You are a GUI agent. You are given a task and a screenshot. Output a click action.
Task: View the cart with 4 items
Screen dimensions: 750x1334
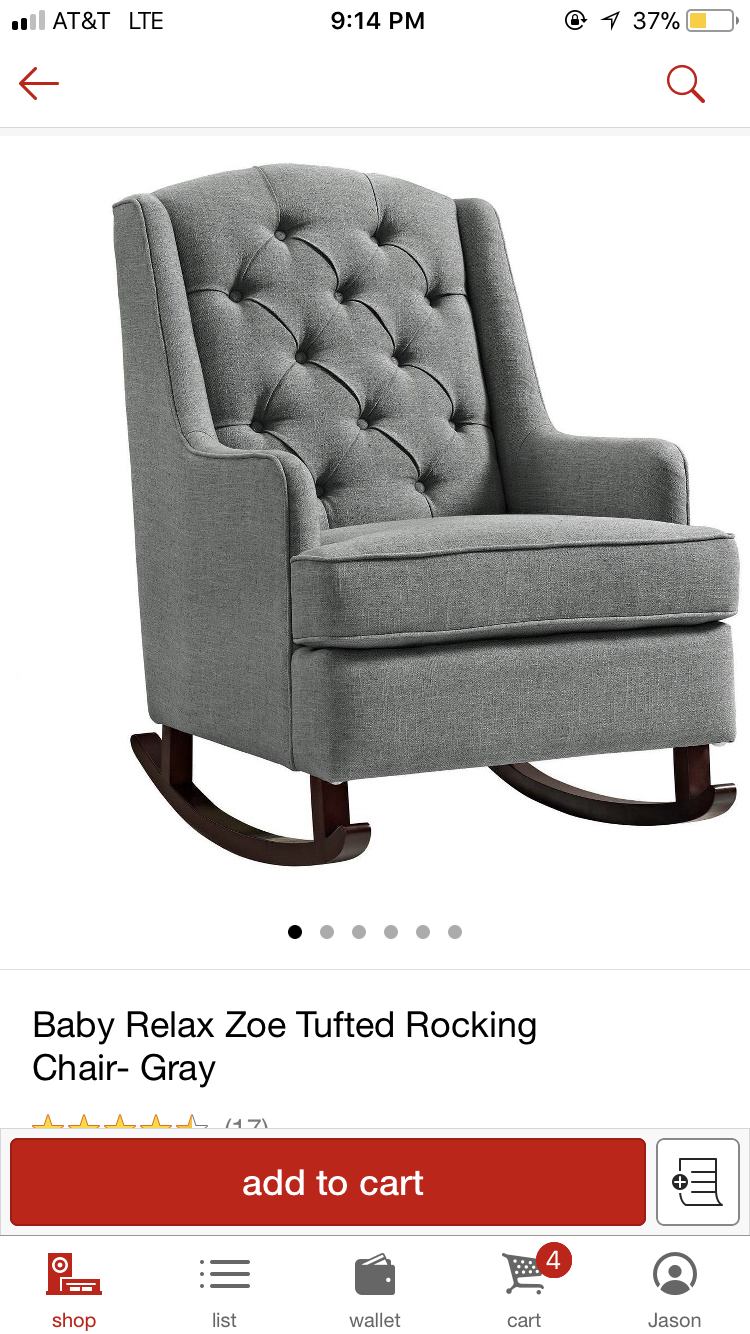(526, 1290)
